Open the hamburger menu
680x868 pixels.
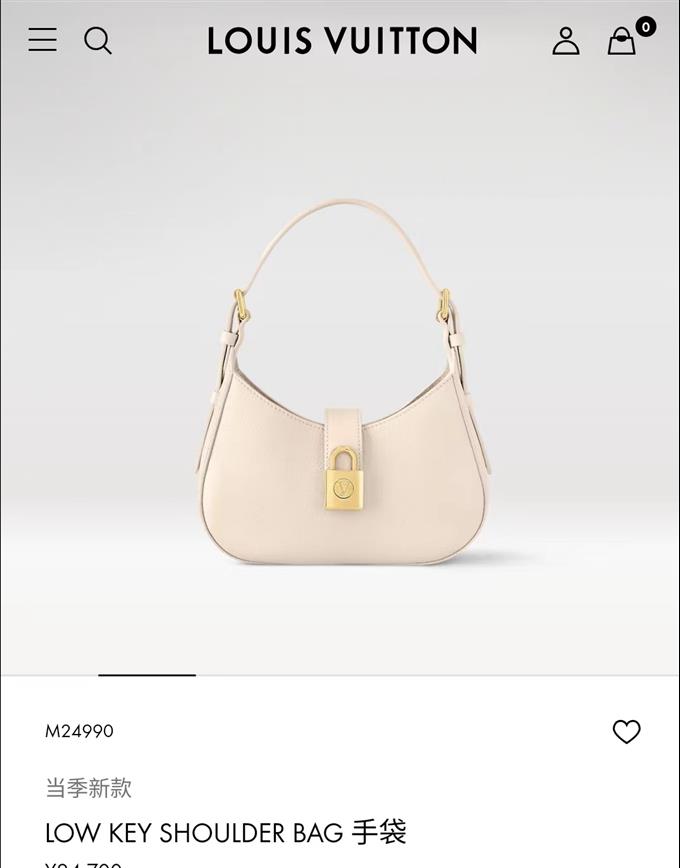click(42, 40)
